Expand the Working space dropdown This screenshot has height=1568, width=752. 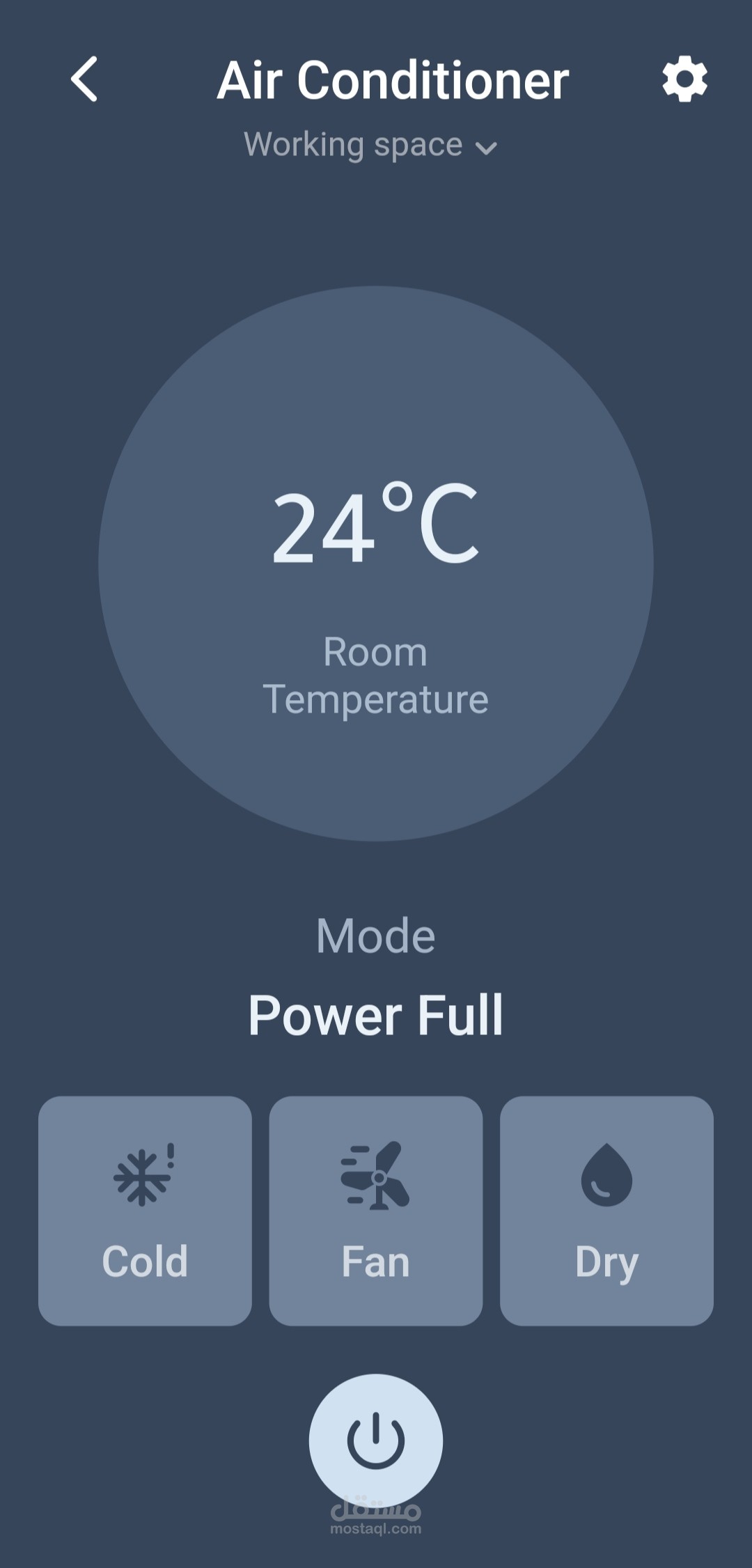[370, 146]
